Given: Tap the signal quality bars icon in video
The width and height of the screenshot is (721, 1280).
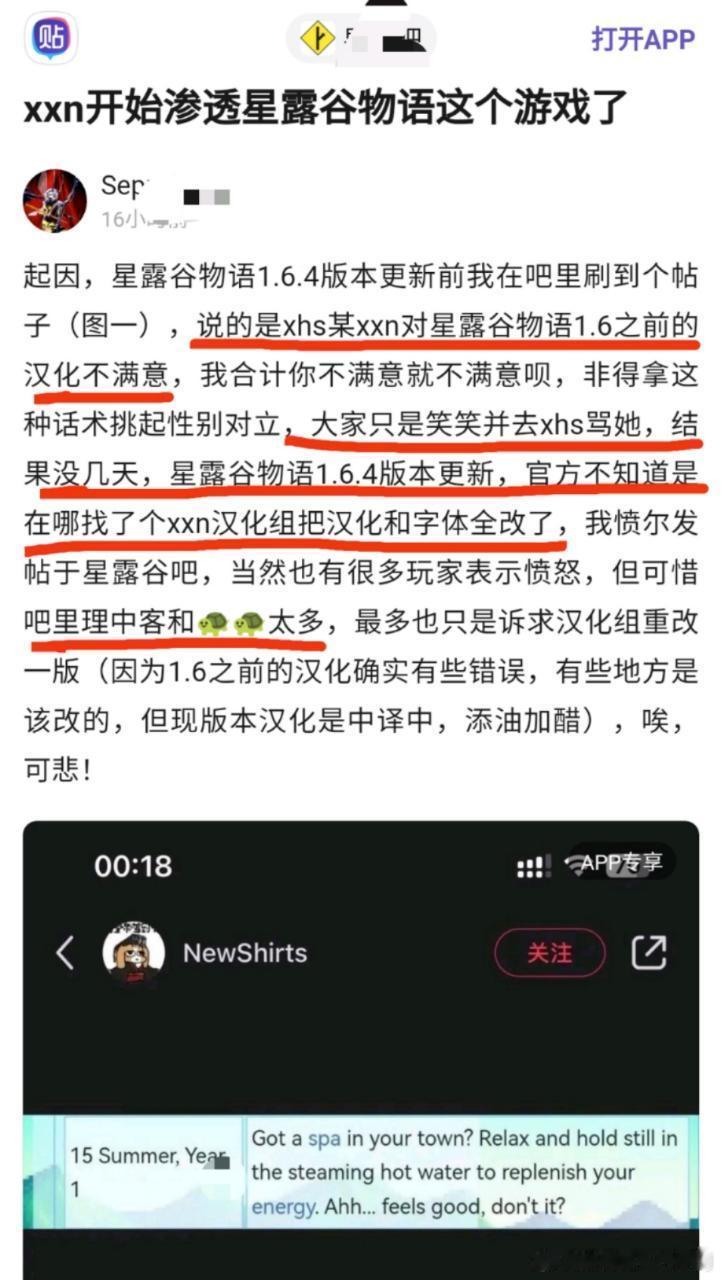Looking at the screenshot, I should coord(530,866).
